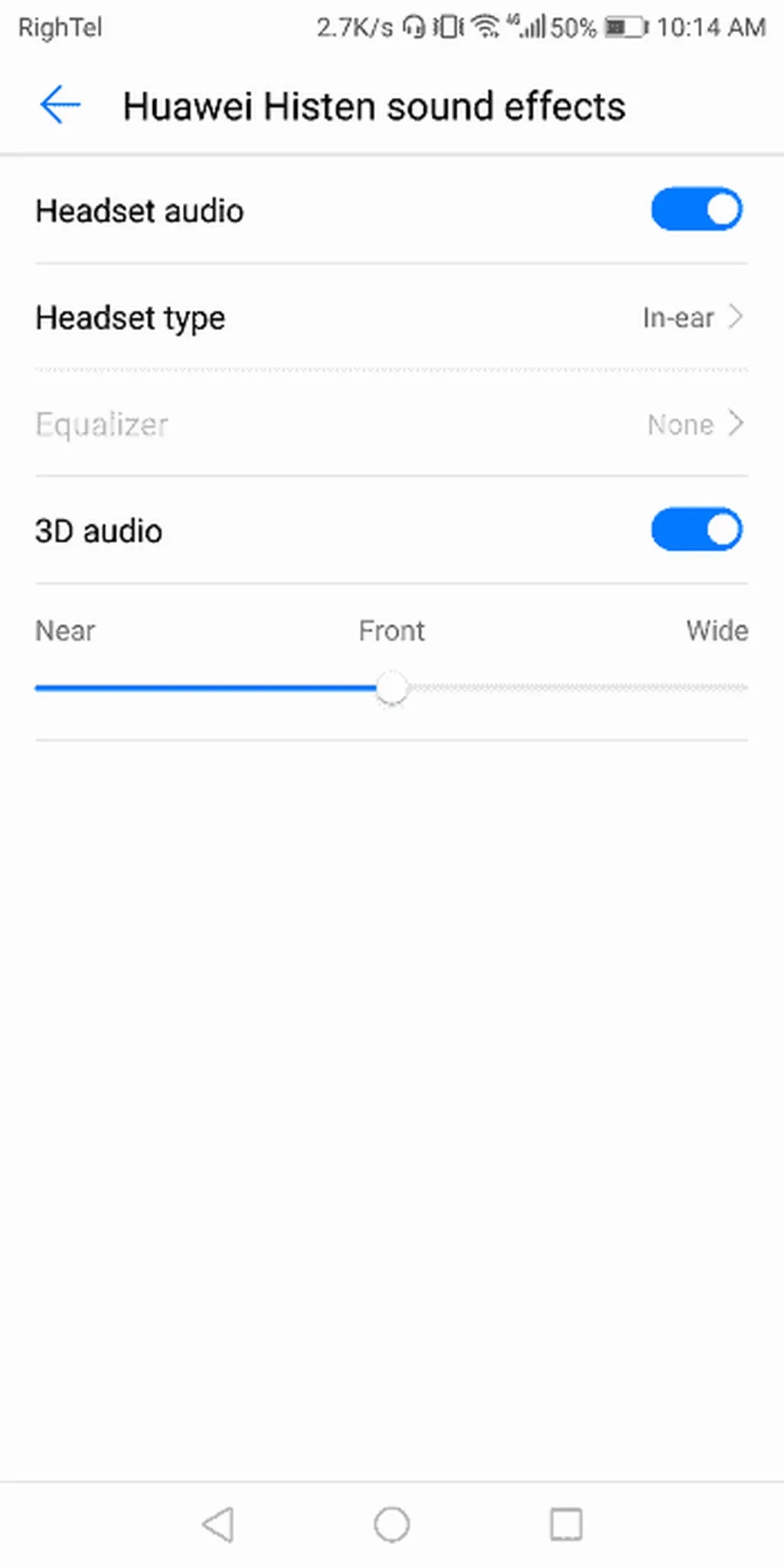Tap the system home button

pos(391,1524)
